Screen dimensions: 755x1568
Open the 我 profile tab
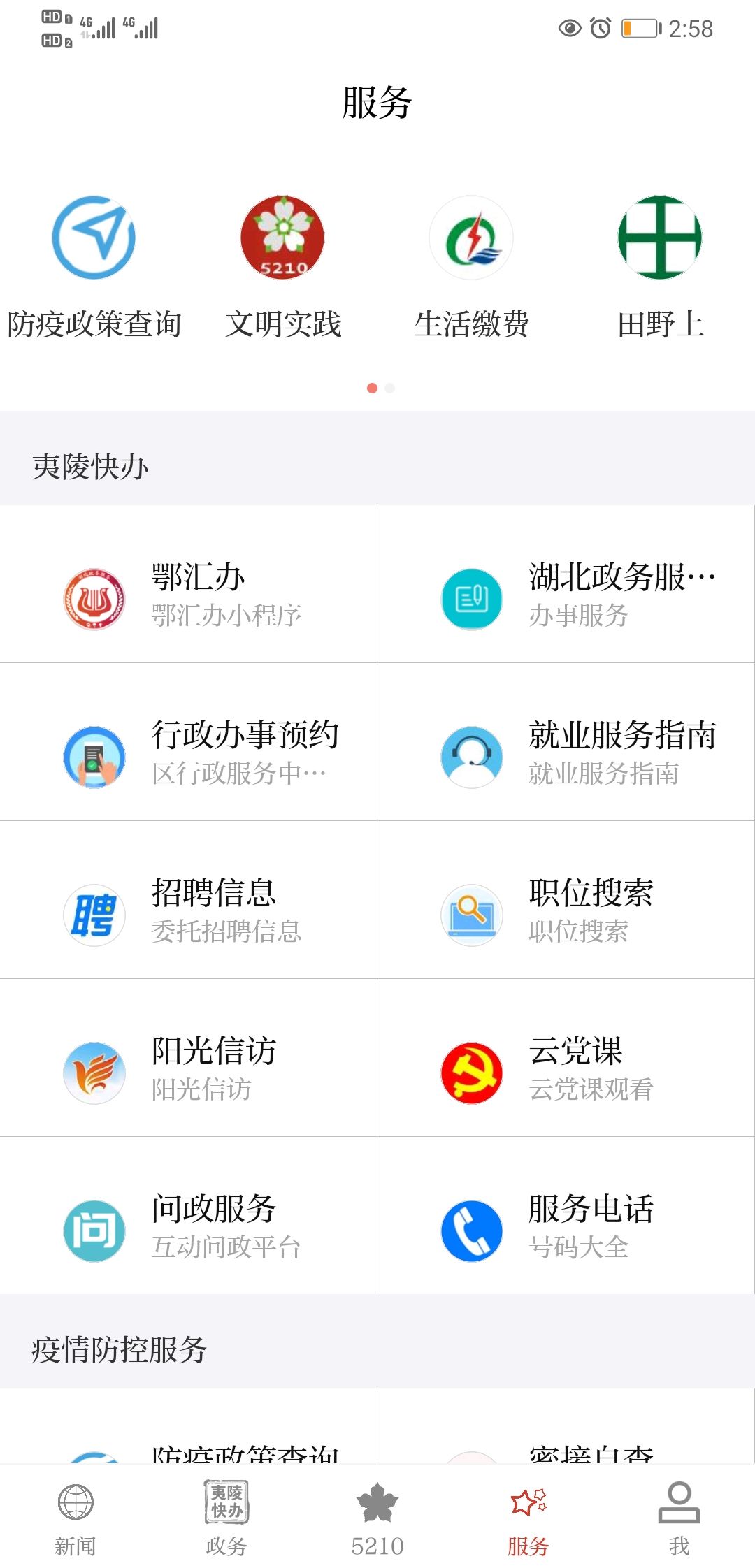point(679,1518)
